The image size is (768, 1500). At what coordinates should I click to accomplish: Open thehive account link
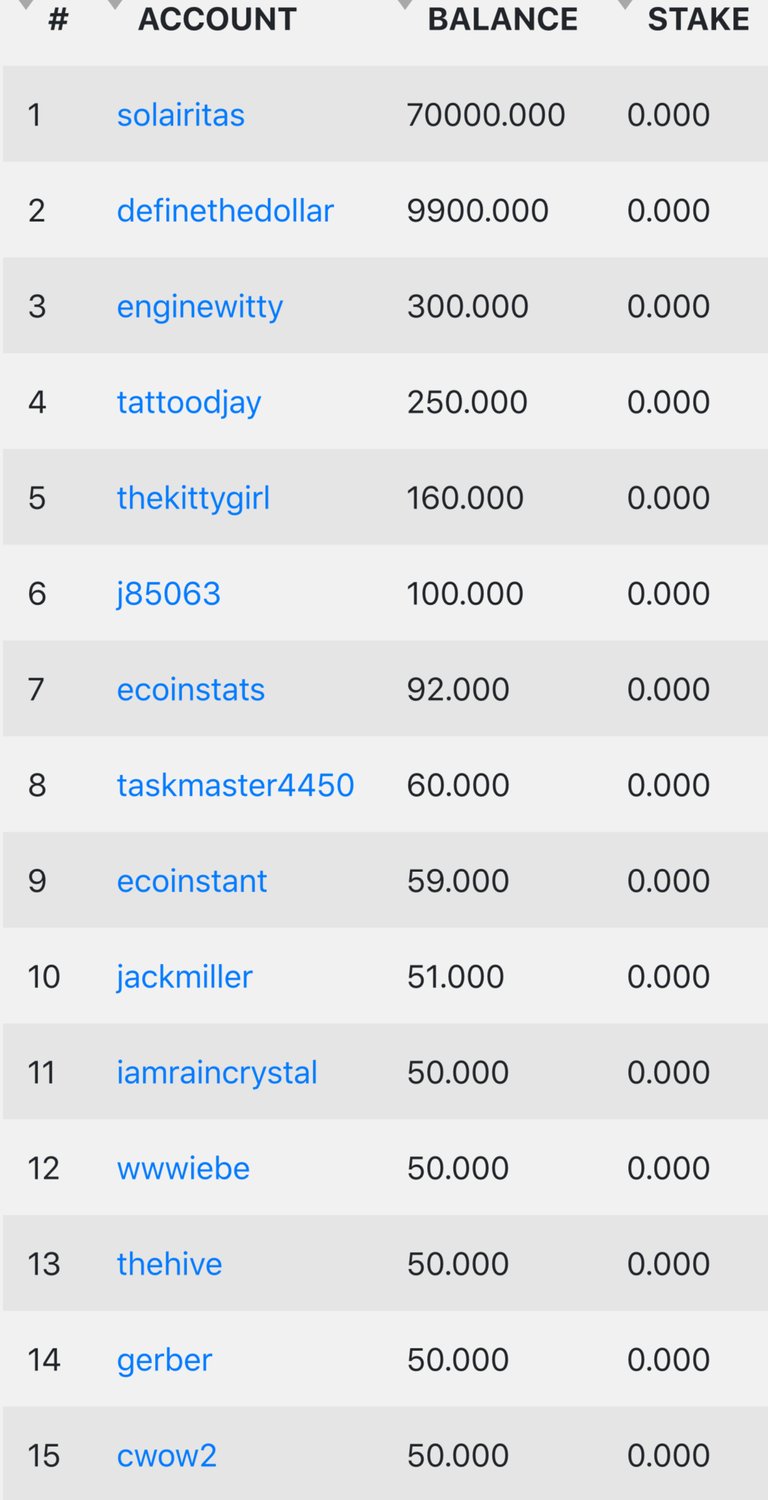[x=169, y=1264]
